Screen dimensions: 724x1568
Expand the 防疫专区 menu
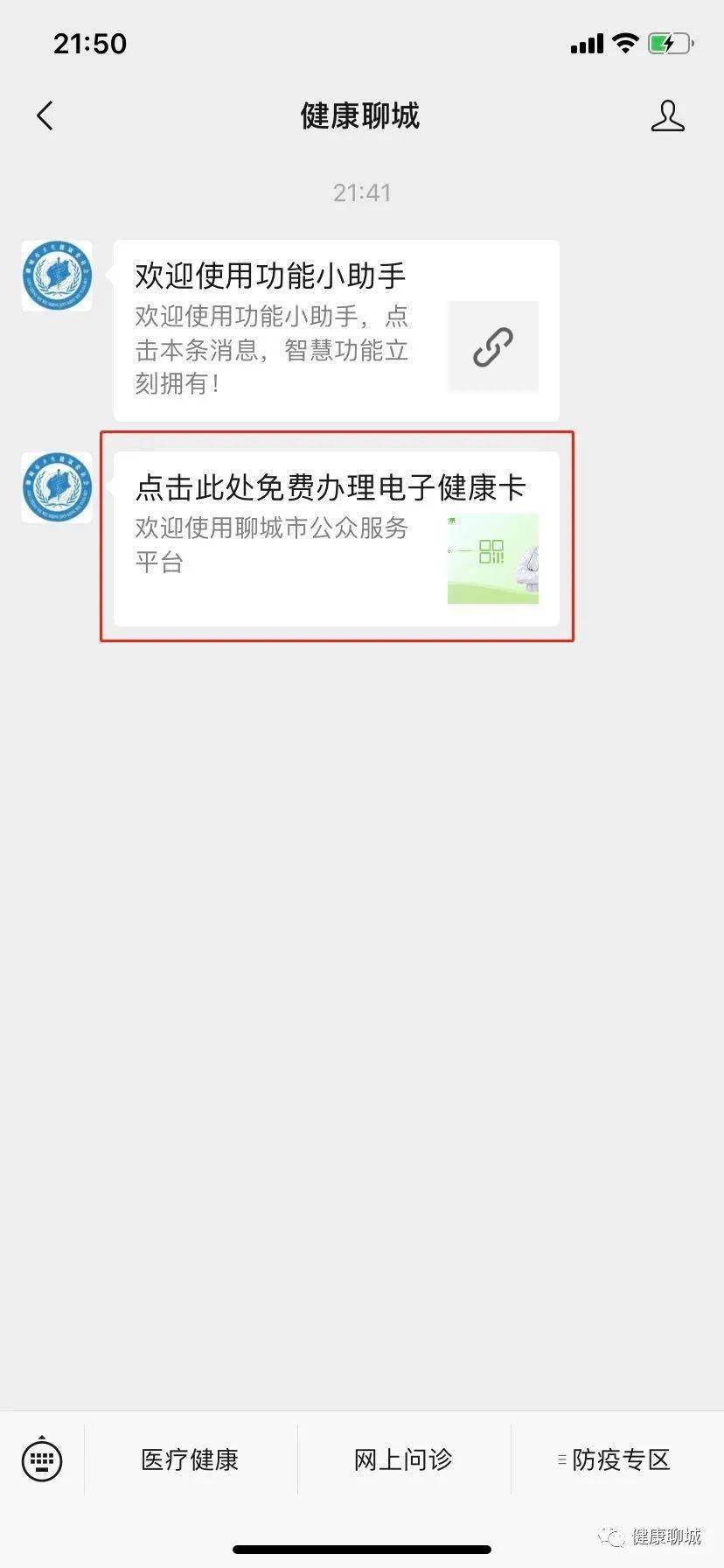616,1459
